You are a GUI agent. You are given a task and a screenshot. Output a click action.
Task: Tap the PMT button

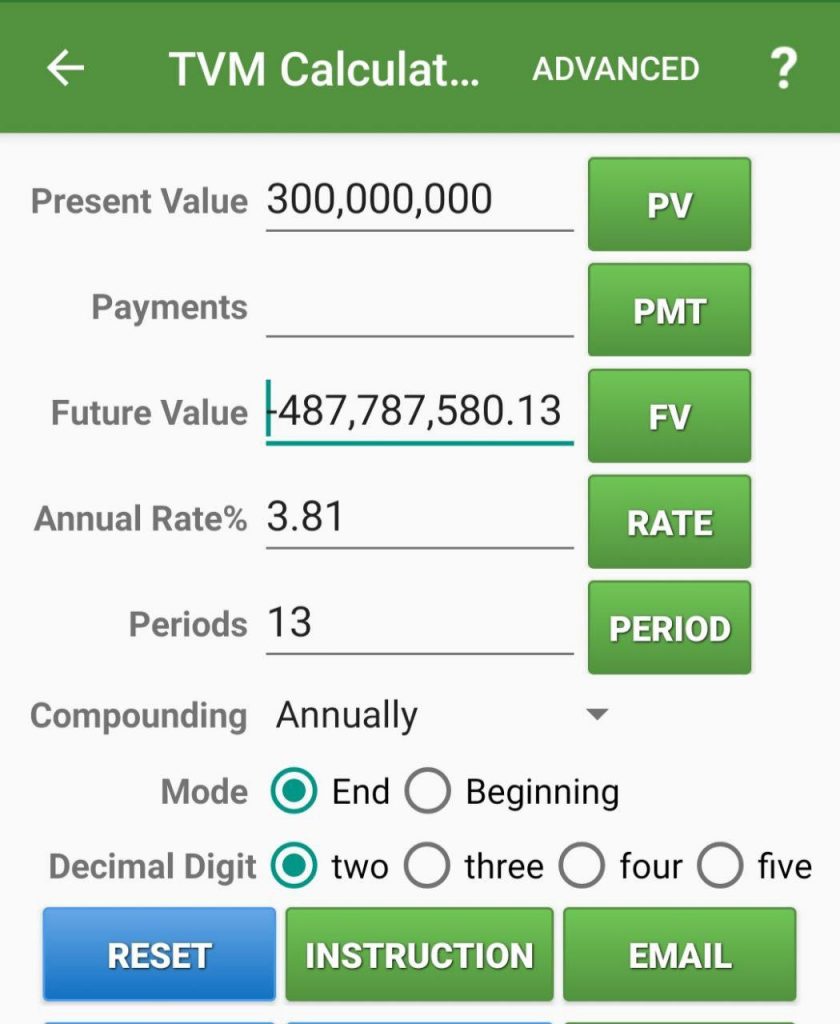coord(669,310)
